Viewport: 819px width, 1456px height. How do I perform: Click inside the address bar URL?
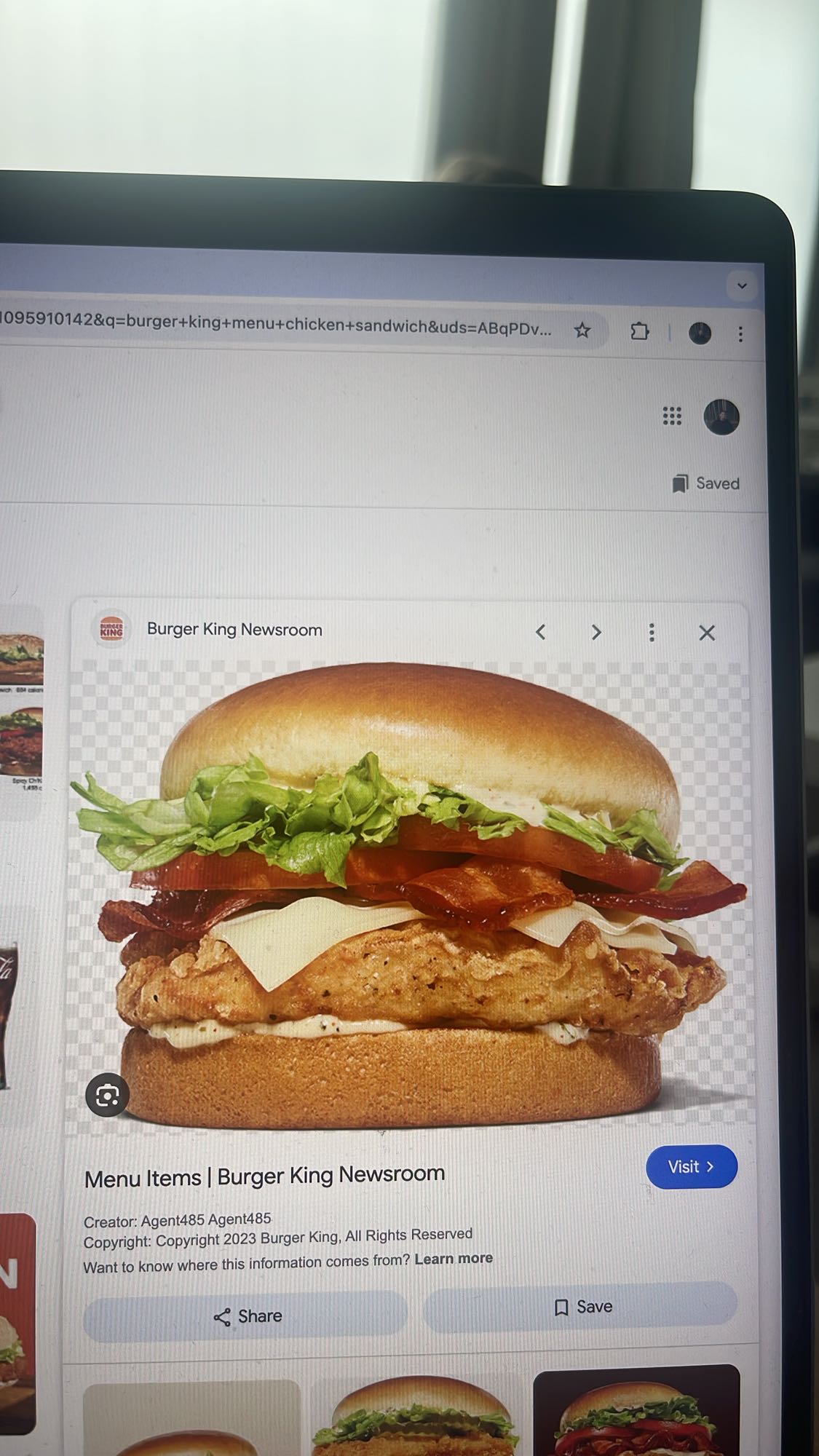point(291,328)
